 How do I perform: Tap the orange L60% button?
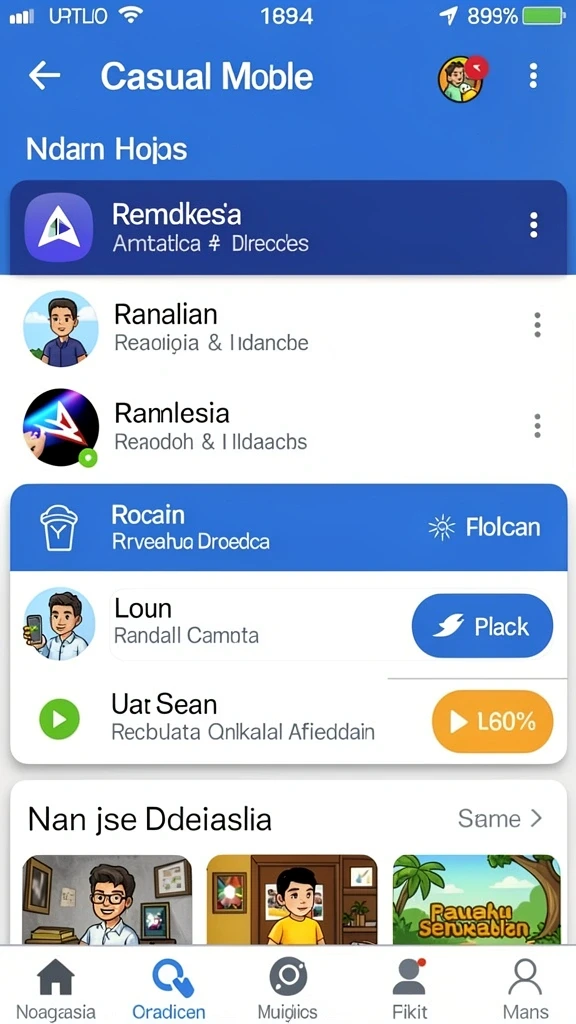(492, 722)
